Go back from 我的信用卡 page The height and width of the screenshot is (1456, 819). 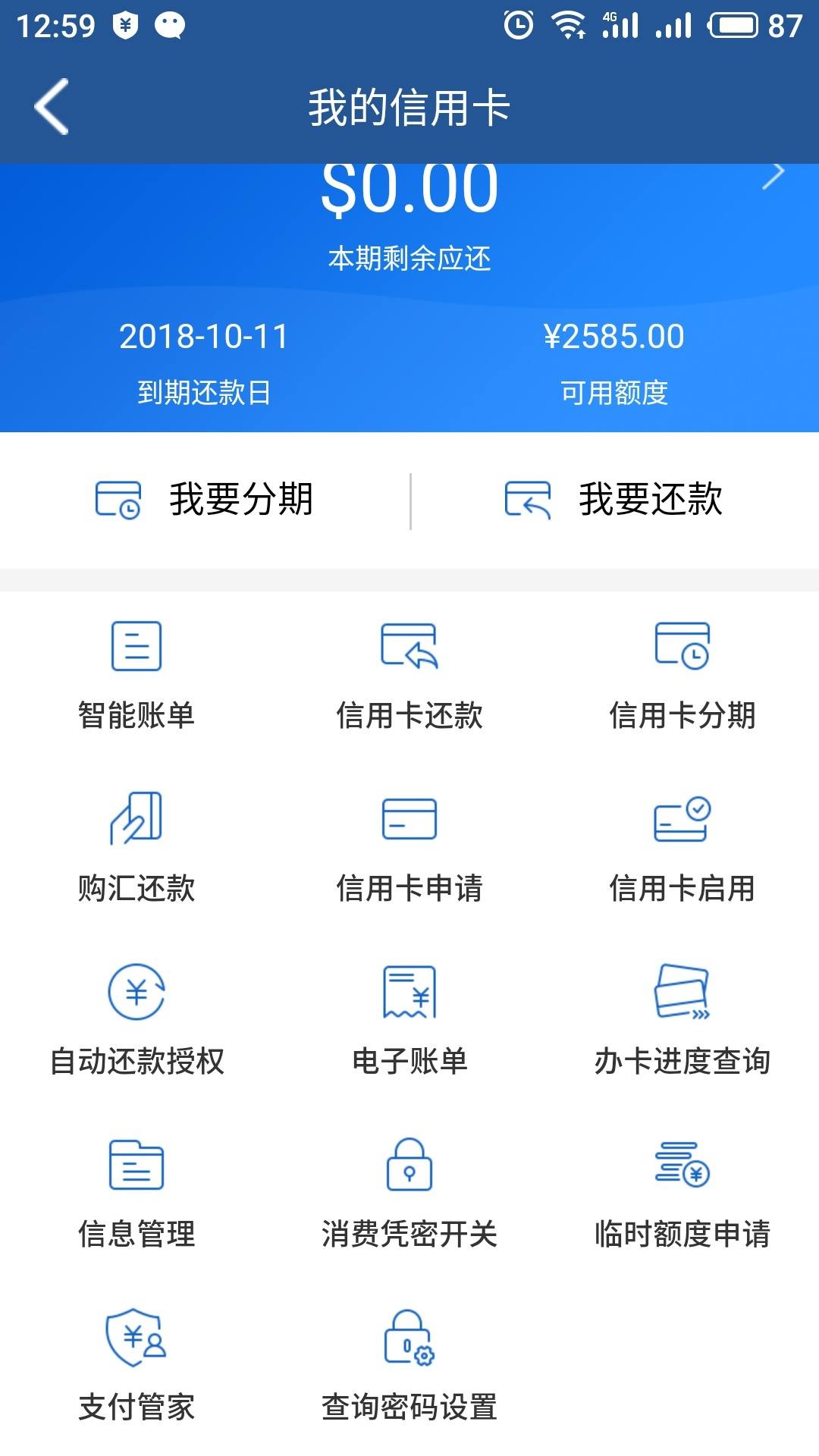(x=52, y=107)
